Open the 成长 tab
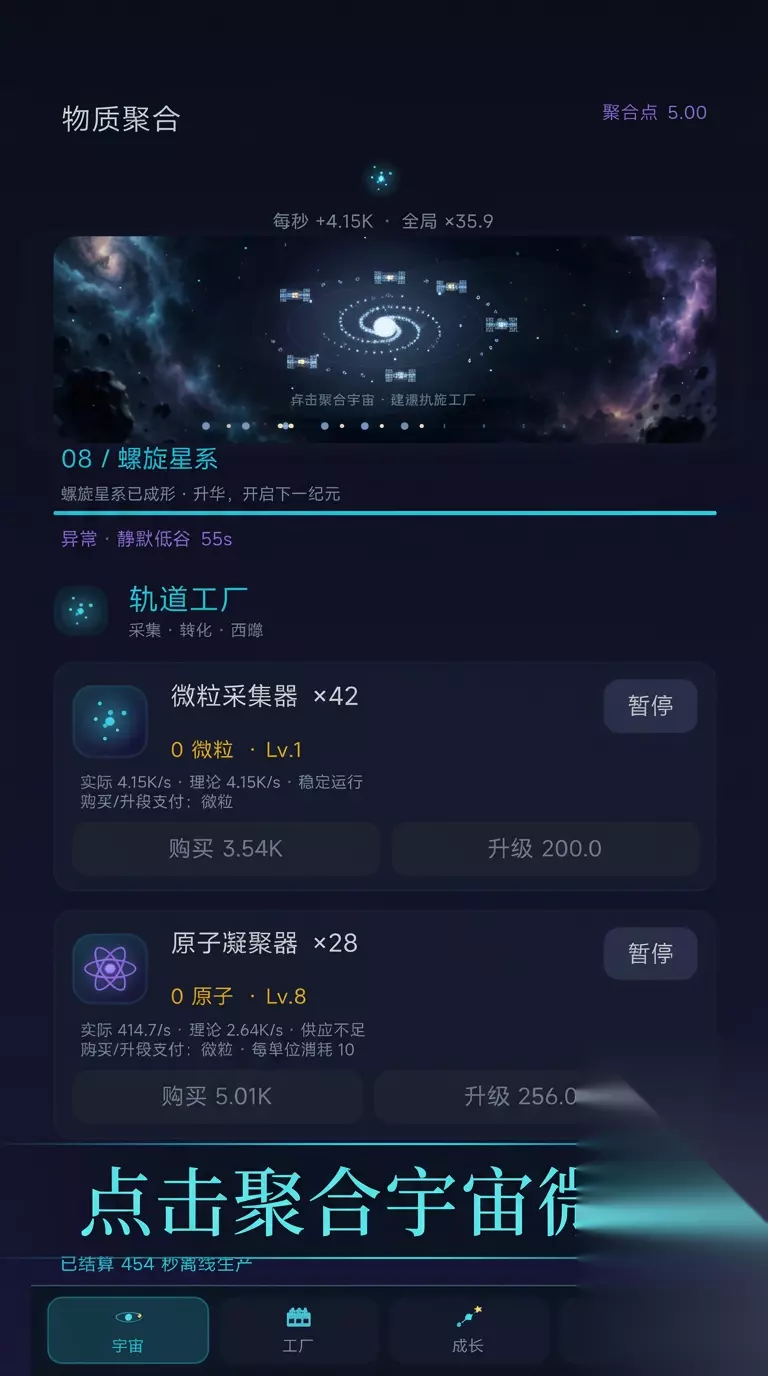The image size is (768, 1376). pos(468,1330)
